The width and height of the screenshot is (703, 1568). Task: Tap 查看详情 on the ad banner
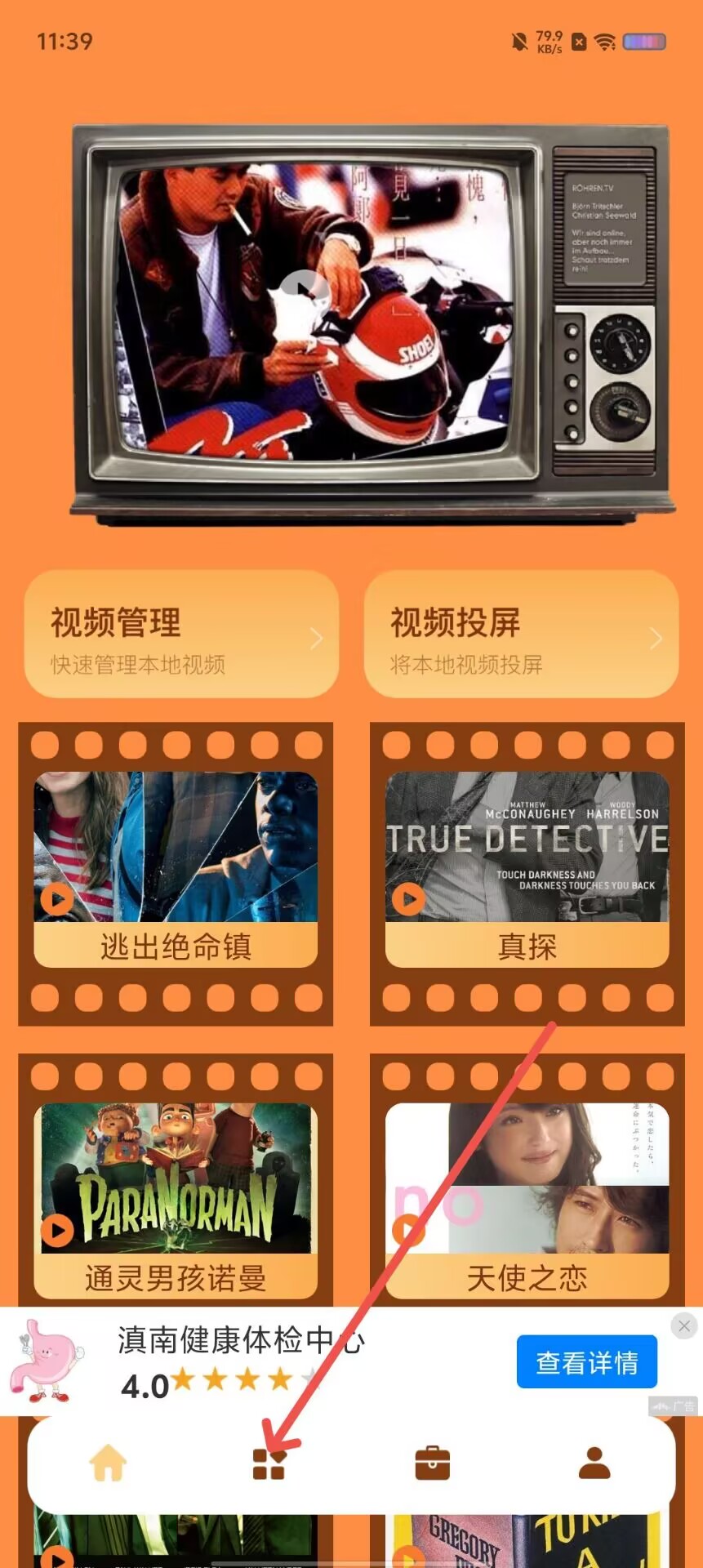586,1361
